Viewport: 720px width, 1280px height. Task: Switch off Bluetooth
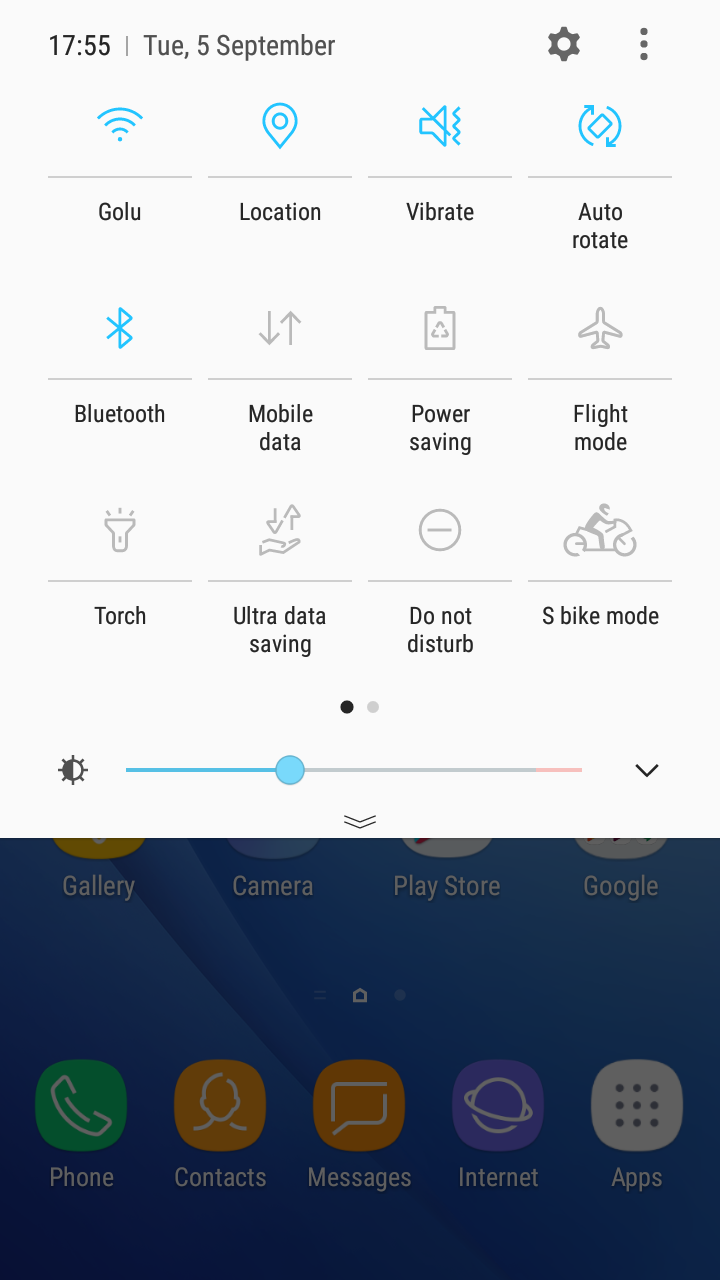coord(120,328)
